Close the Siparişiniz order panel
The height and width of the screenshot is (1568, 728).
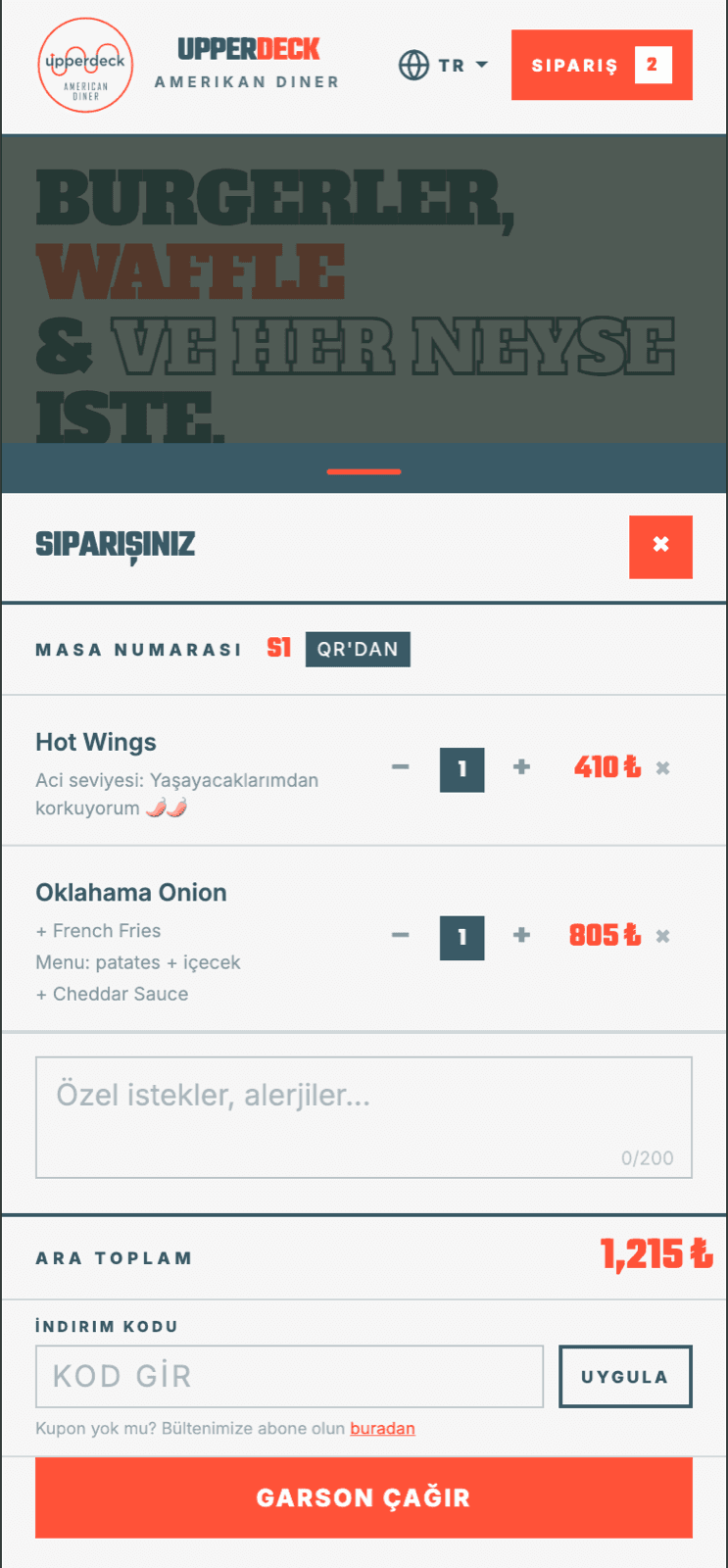(x=660, y=547)
